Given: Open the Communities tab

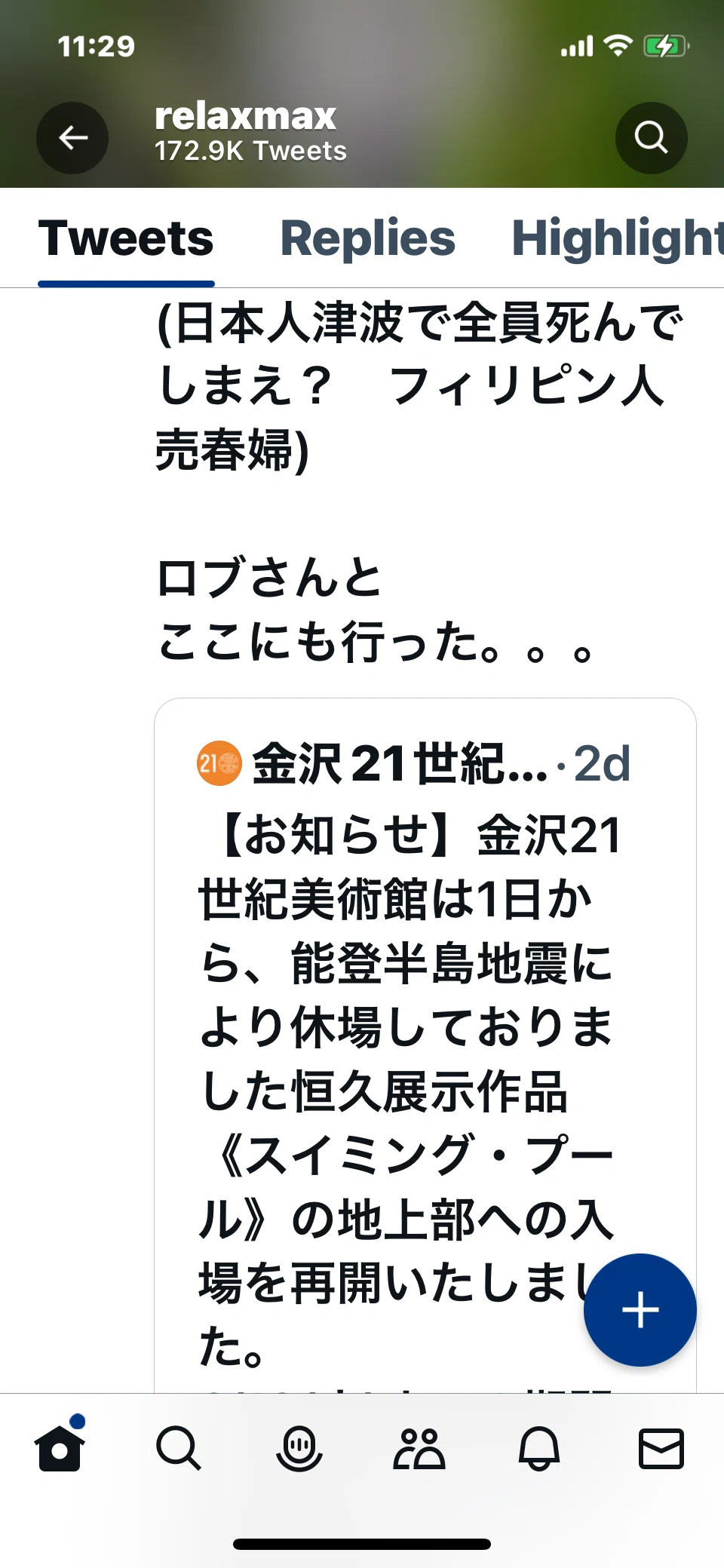Looking at the screenshot, I should 419,1448.
